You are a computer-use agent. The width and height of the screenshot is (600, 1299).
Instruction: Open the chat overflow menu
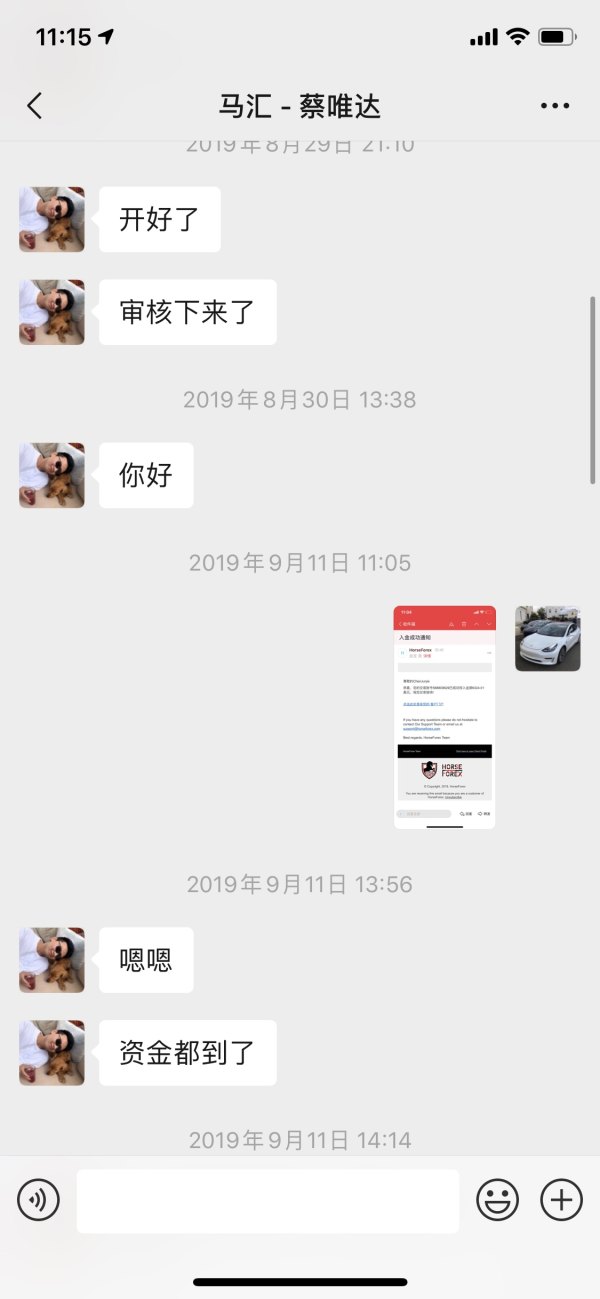[x=554, y=106]
